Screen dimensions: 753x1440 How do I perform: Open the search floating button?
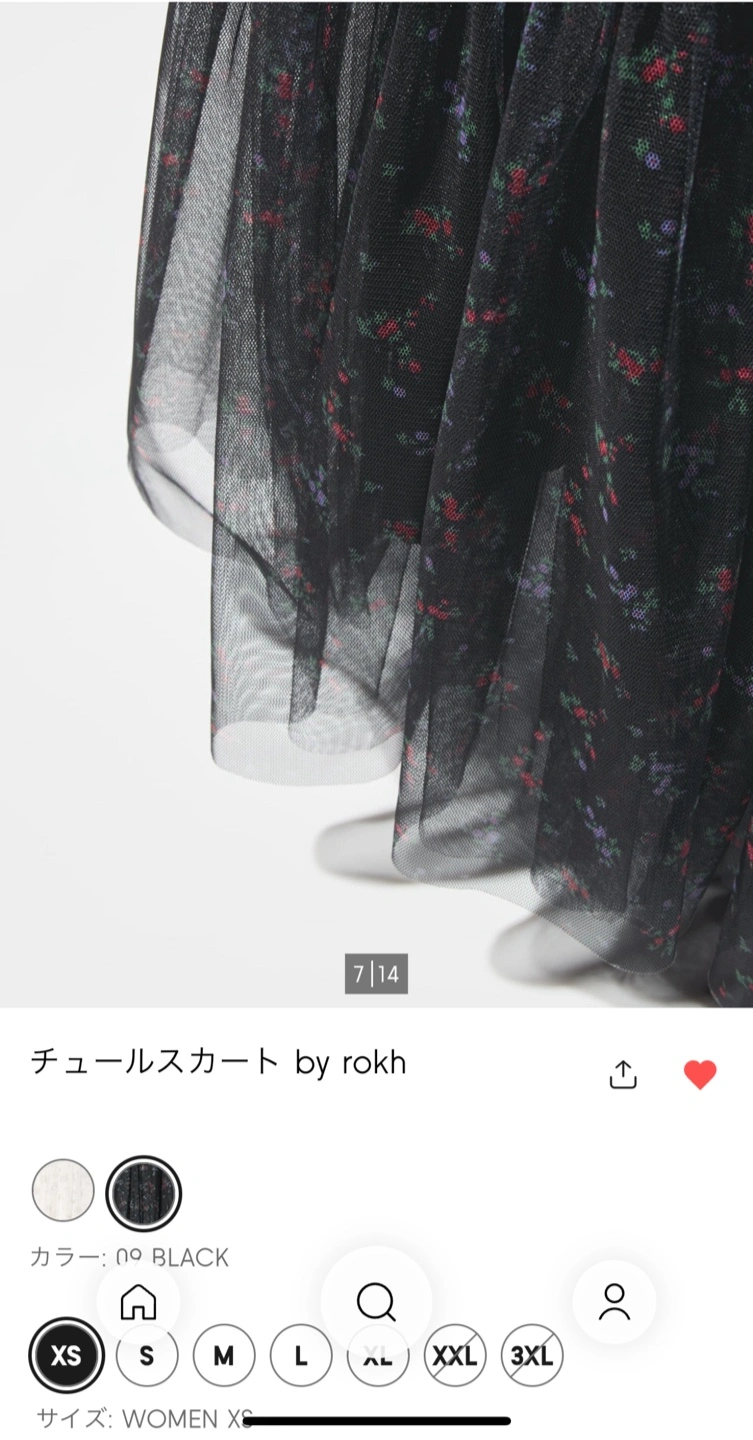tap(376, 1302)
